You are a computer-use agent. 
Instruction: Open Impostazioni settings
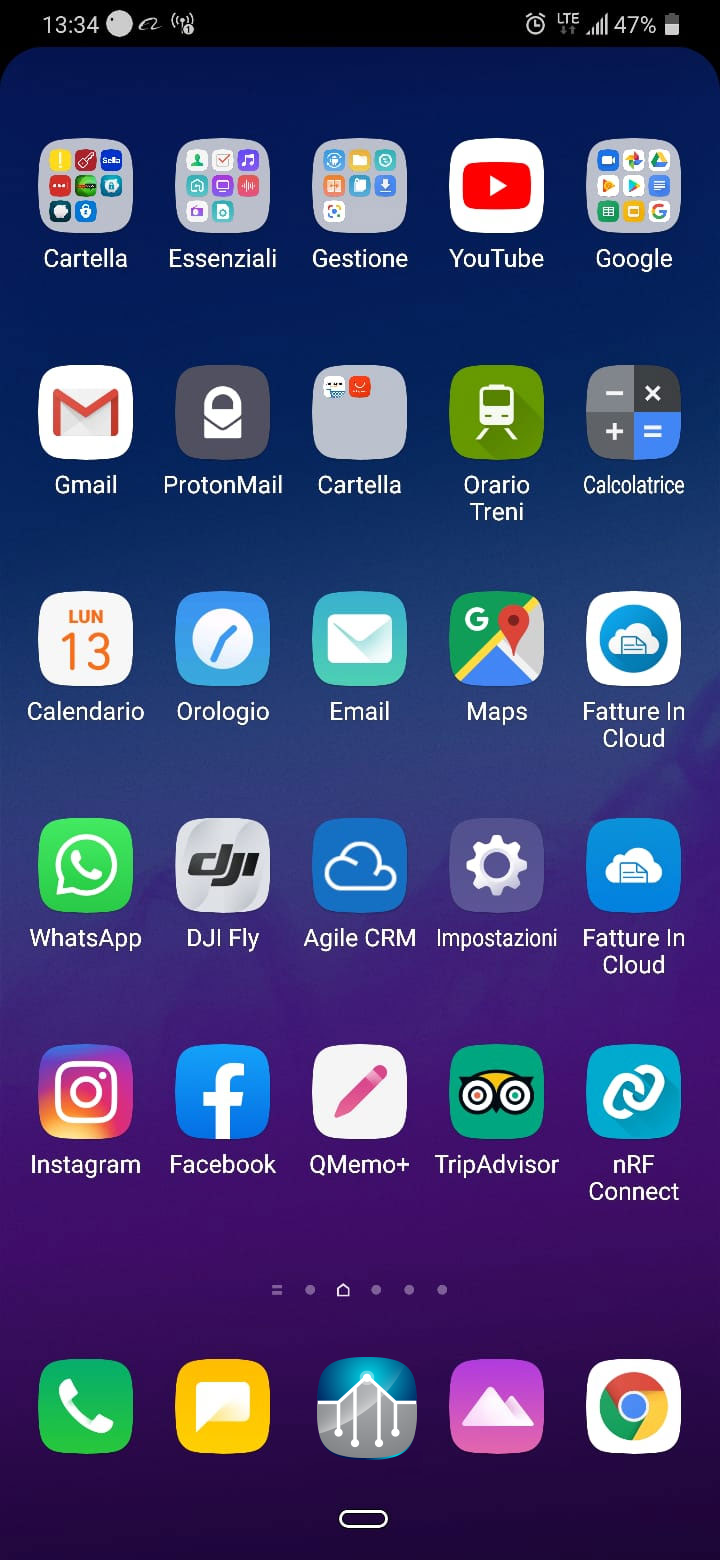click(496, 866)
